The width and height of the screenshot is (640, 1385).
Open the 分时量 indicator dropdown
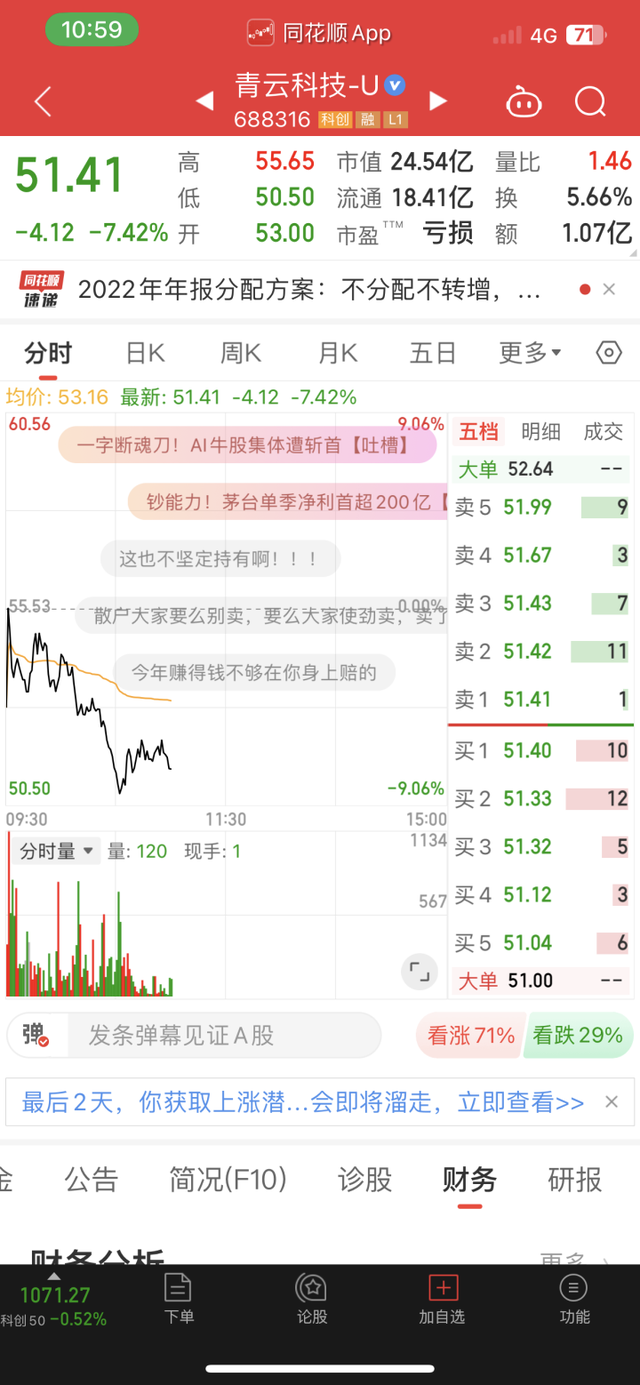click(58, 851)
